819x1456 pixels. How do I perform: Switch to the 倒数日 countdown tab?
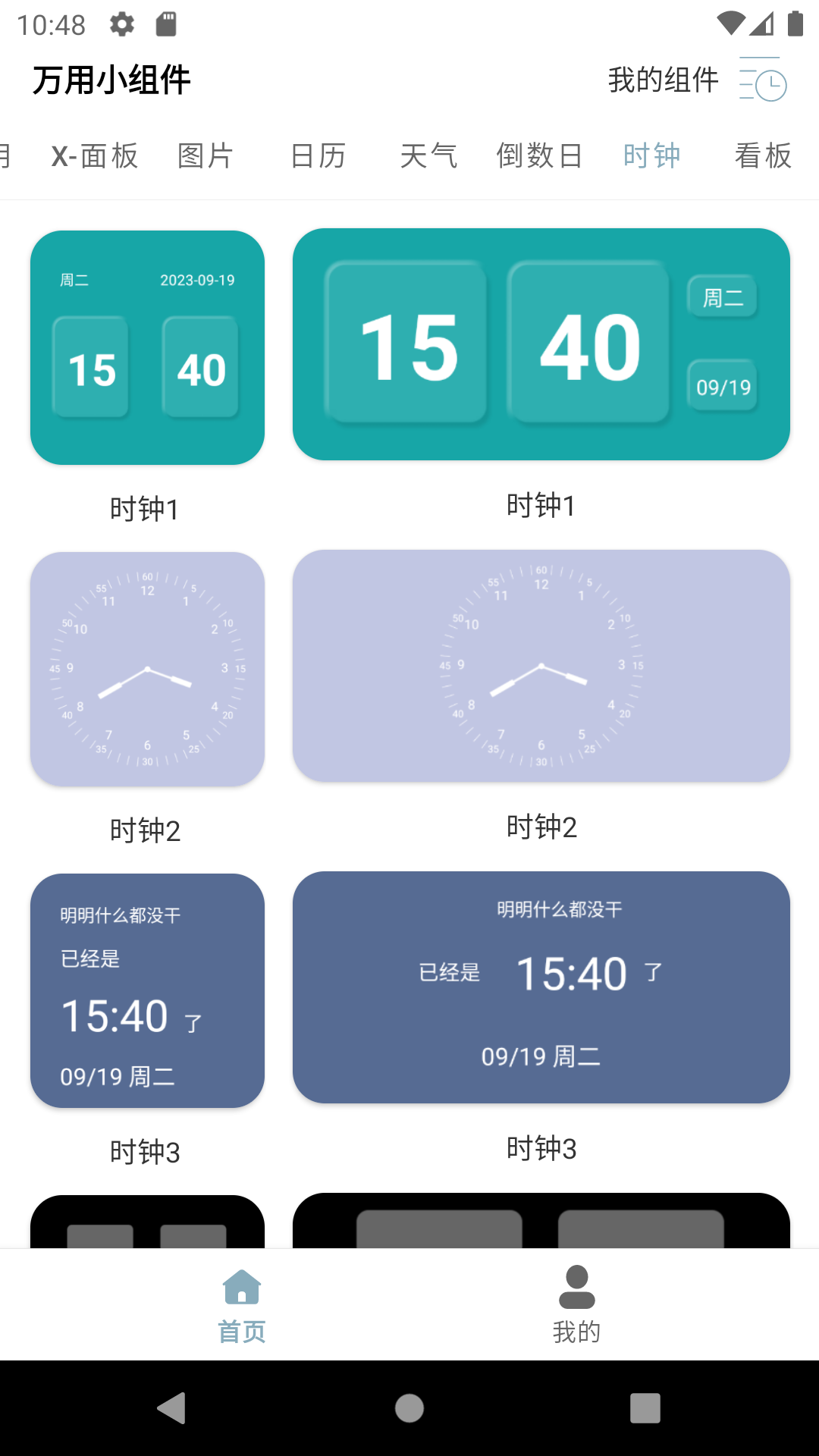539,155
